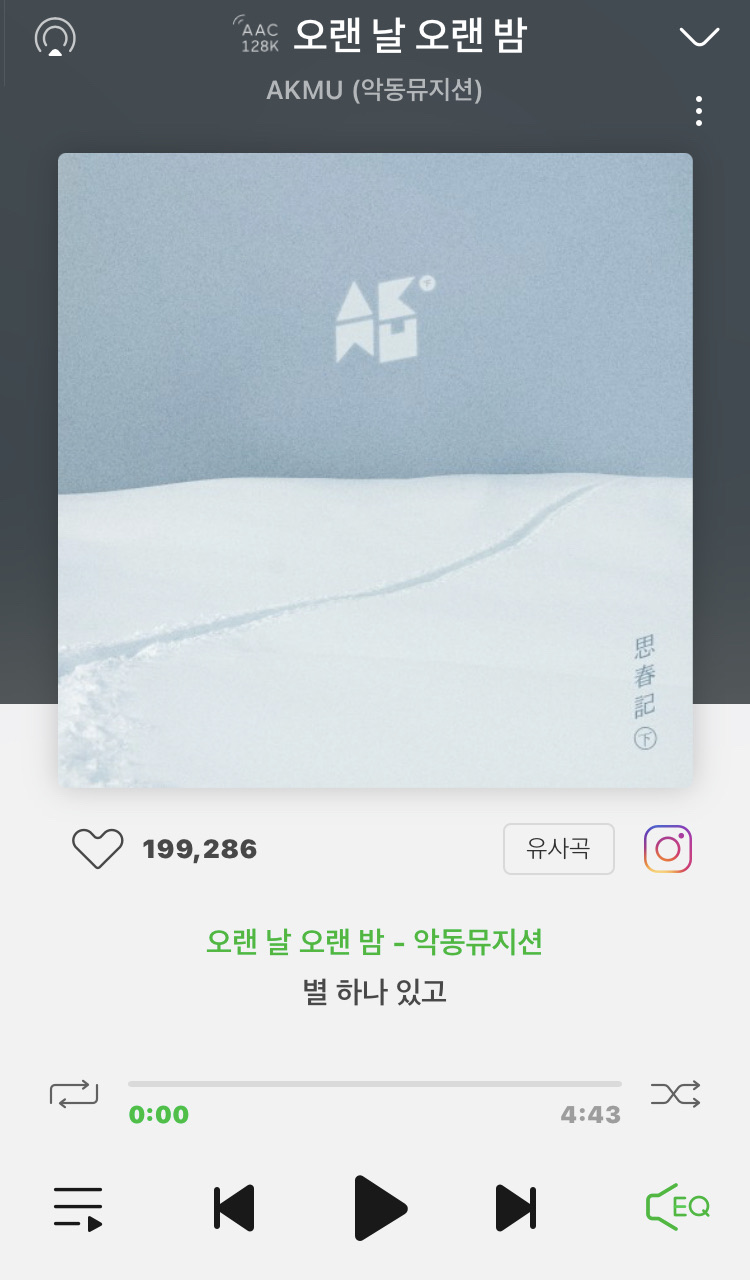The height and width of the screenshot is (1280, 750).
Task: Open artist AKMU (악동뮤지션)
Action: point(375,90)
